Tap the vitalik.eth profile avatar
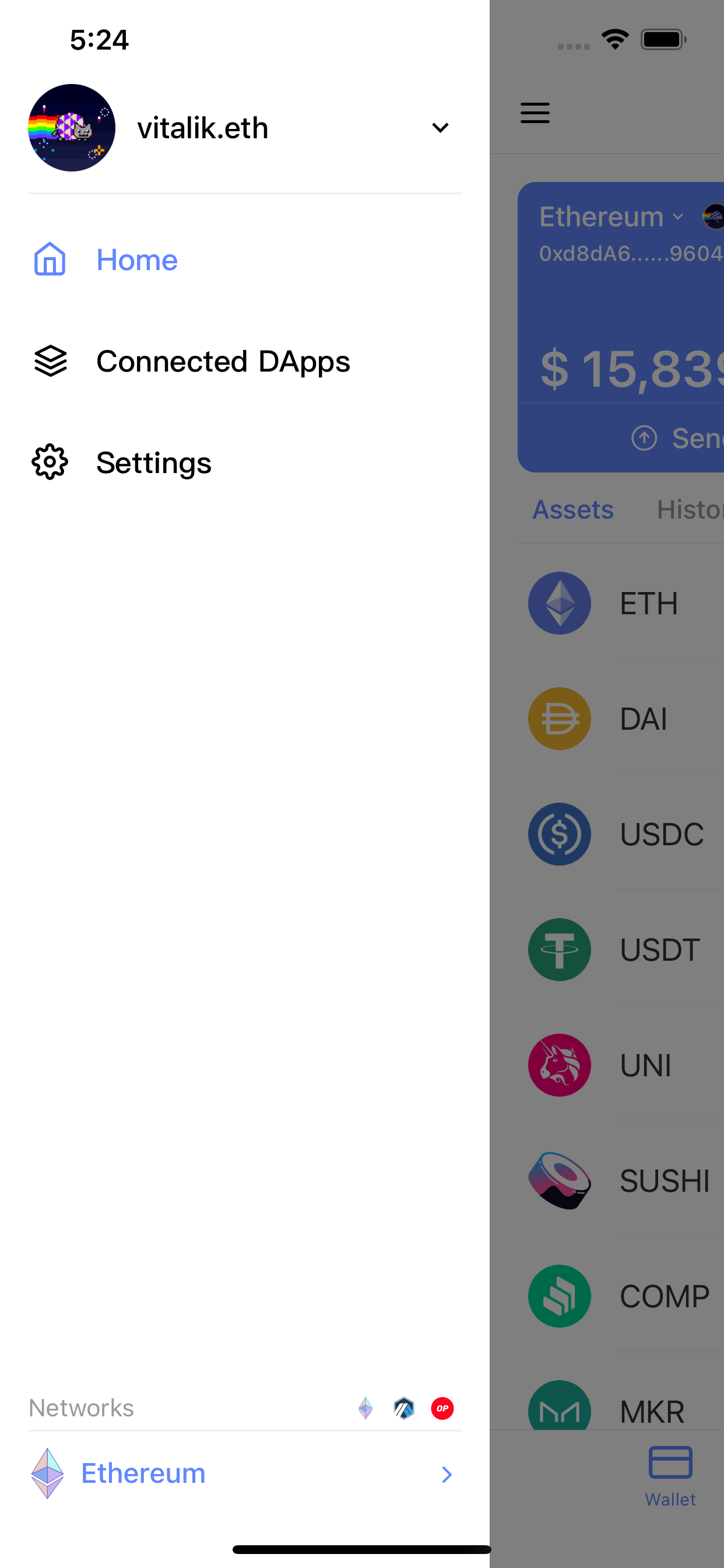This screenshot has height=1568, width=724. 72,128
